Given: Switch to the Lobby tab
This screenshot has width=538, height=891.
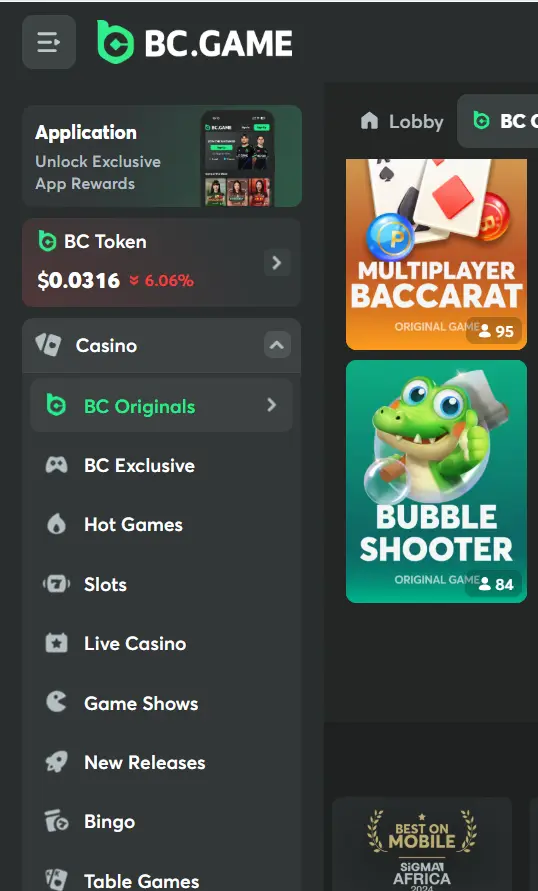Looking at the screenshot, I should click(402, 121).
